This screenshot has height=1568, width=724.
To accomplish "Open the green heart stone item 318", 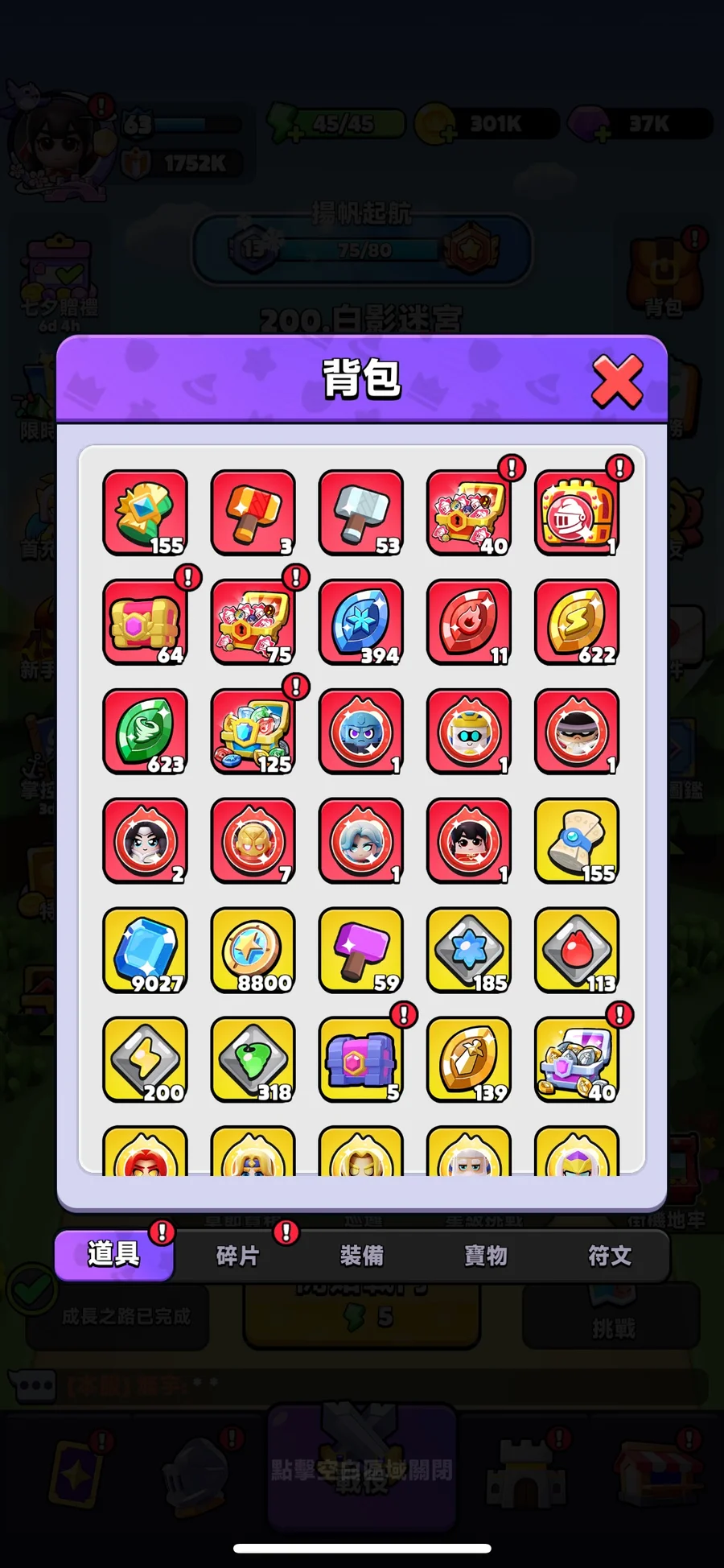I will pyautogui.click(x=253, y=1059).
